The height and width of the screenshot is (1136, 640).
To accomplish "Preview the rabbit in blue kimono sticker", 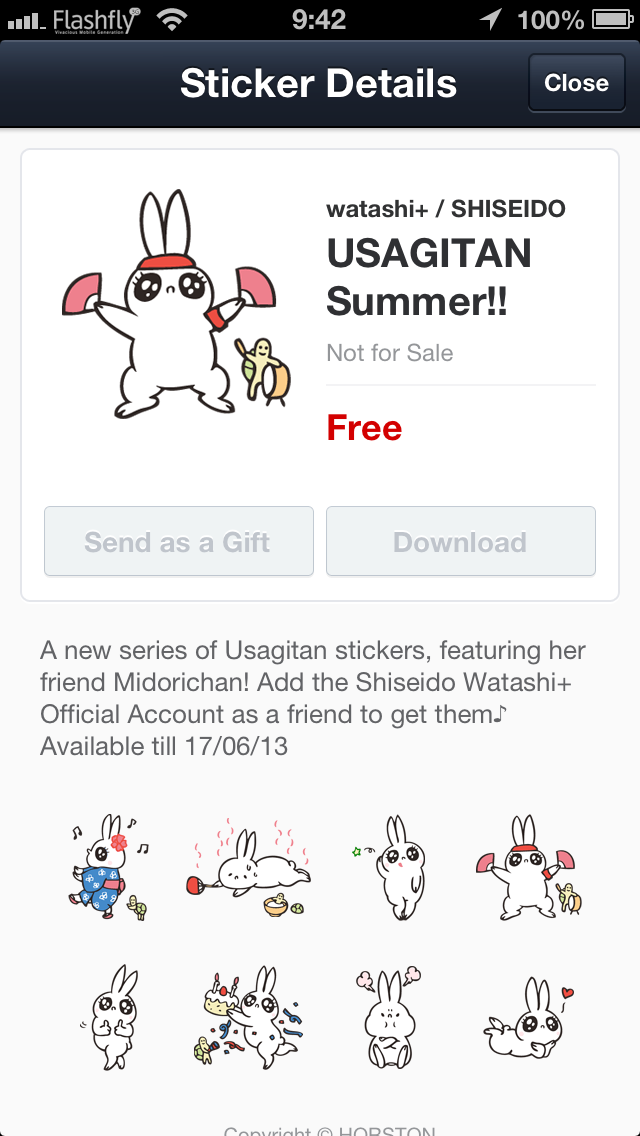I will (x=110, y=866).
